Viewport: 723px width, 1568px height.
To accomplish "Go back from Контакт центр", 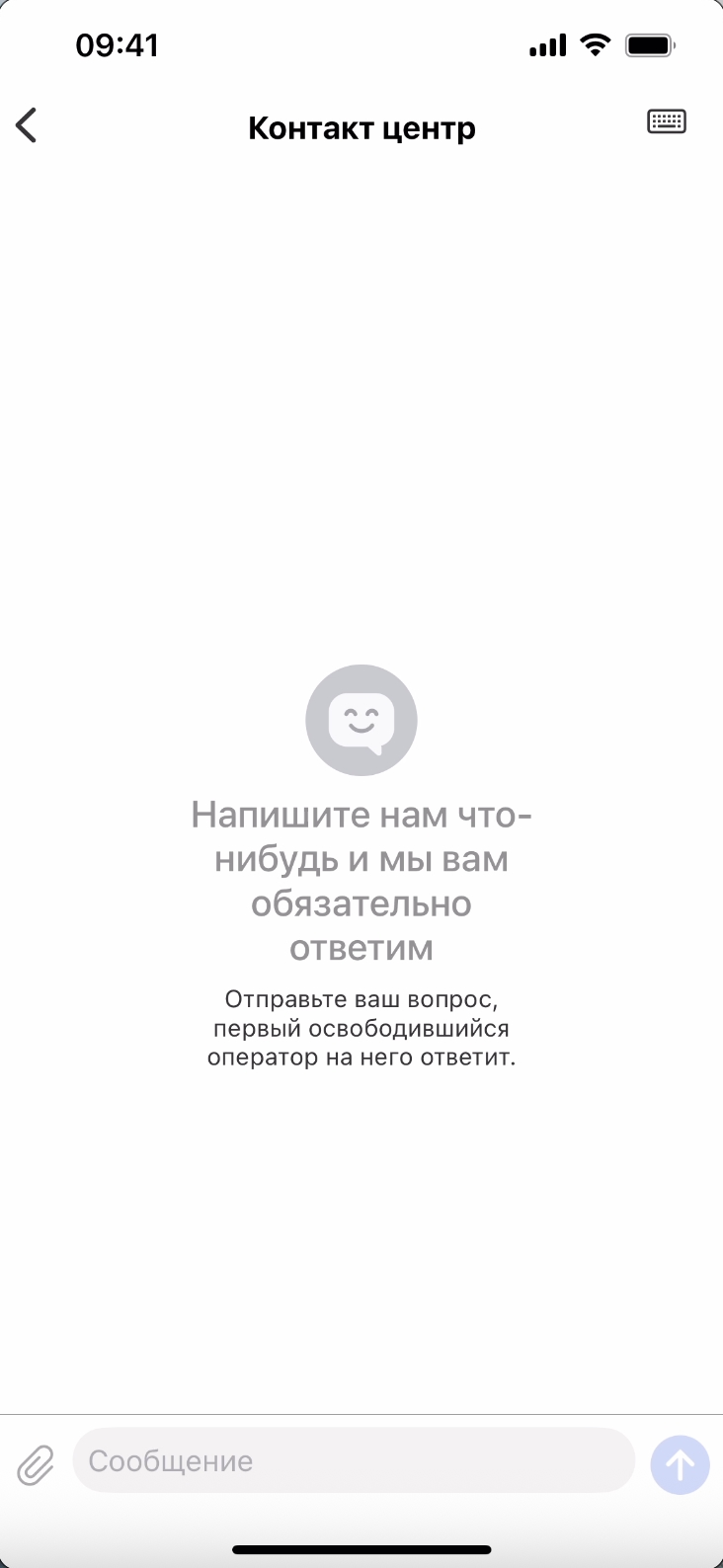I will 27,126.
